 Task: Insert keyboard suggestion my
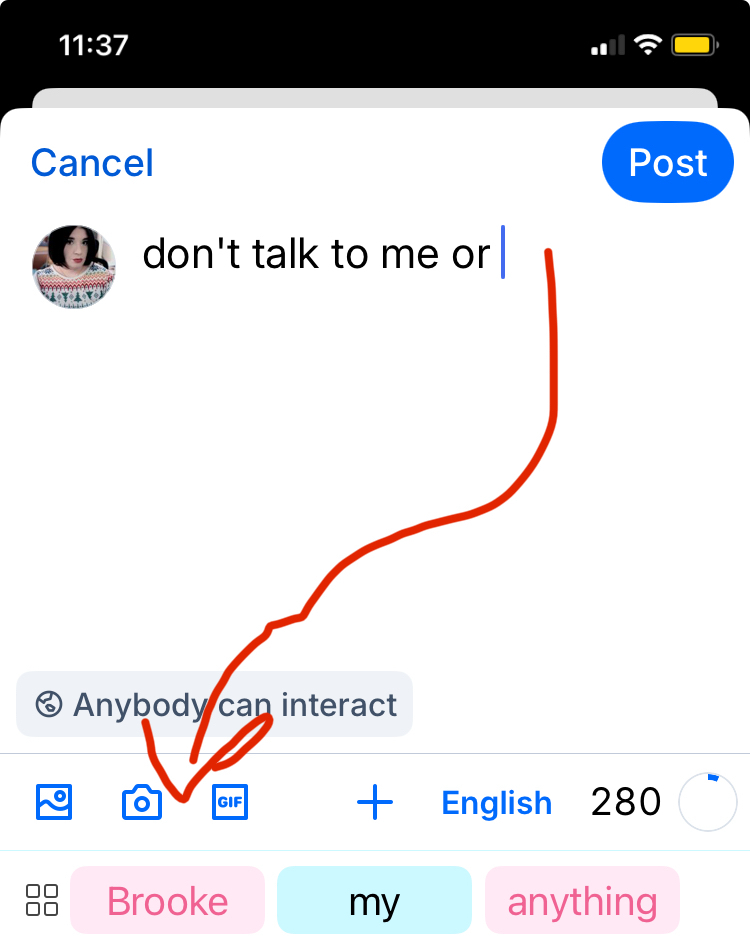[374, 901]
